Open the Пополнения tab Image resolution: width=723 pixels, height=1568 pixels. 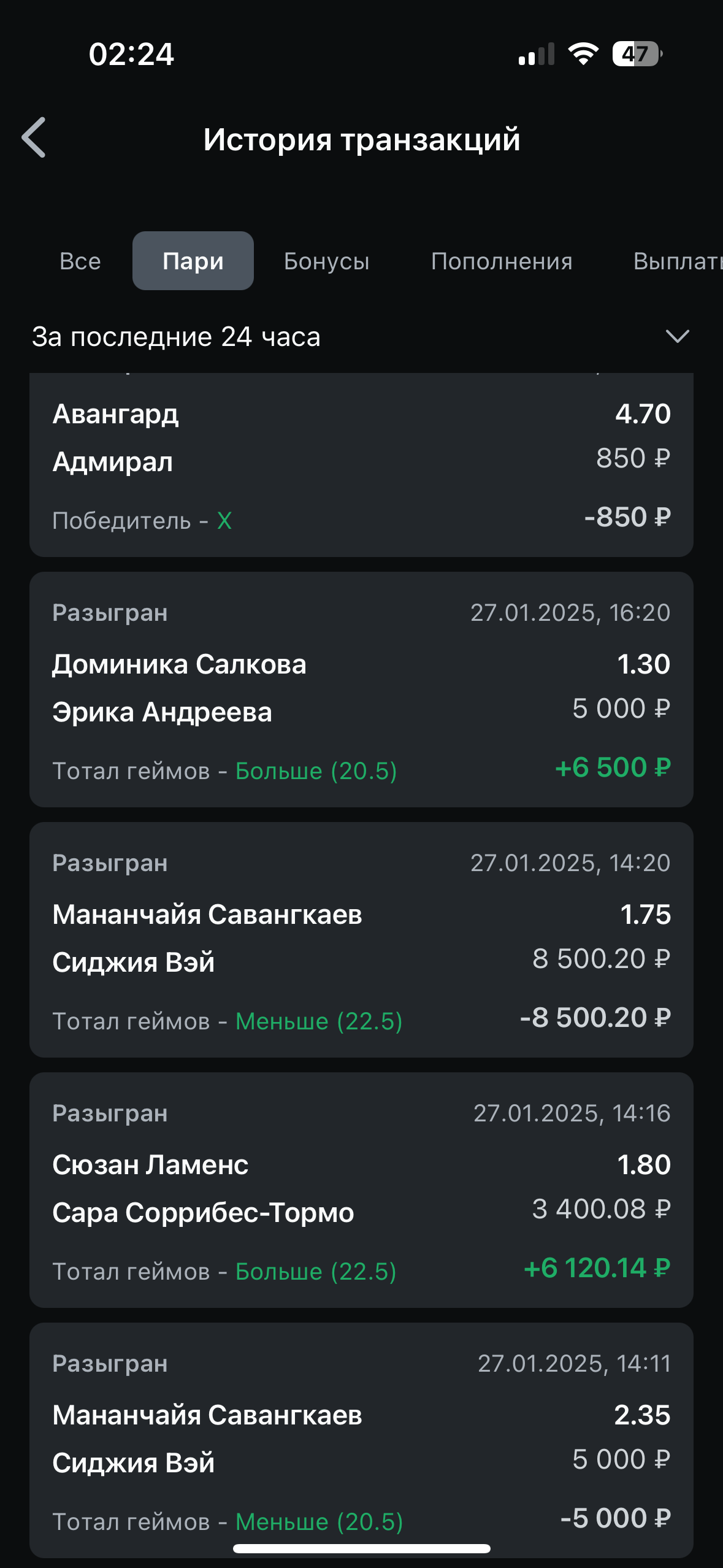(x=502, y=261)
